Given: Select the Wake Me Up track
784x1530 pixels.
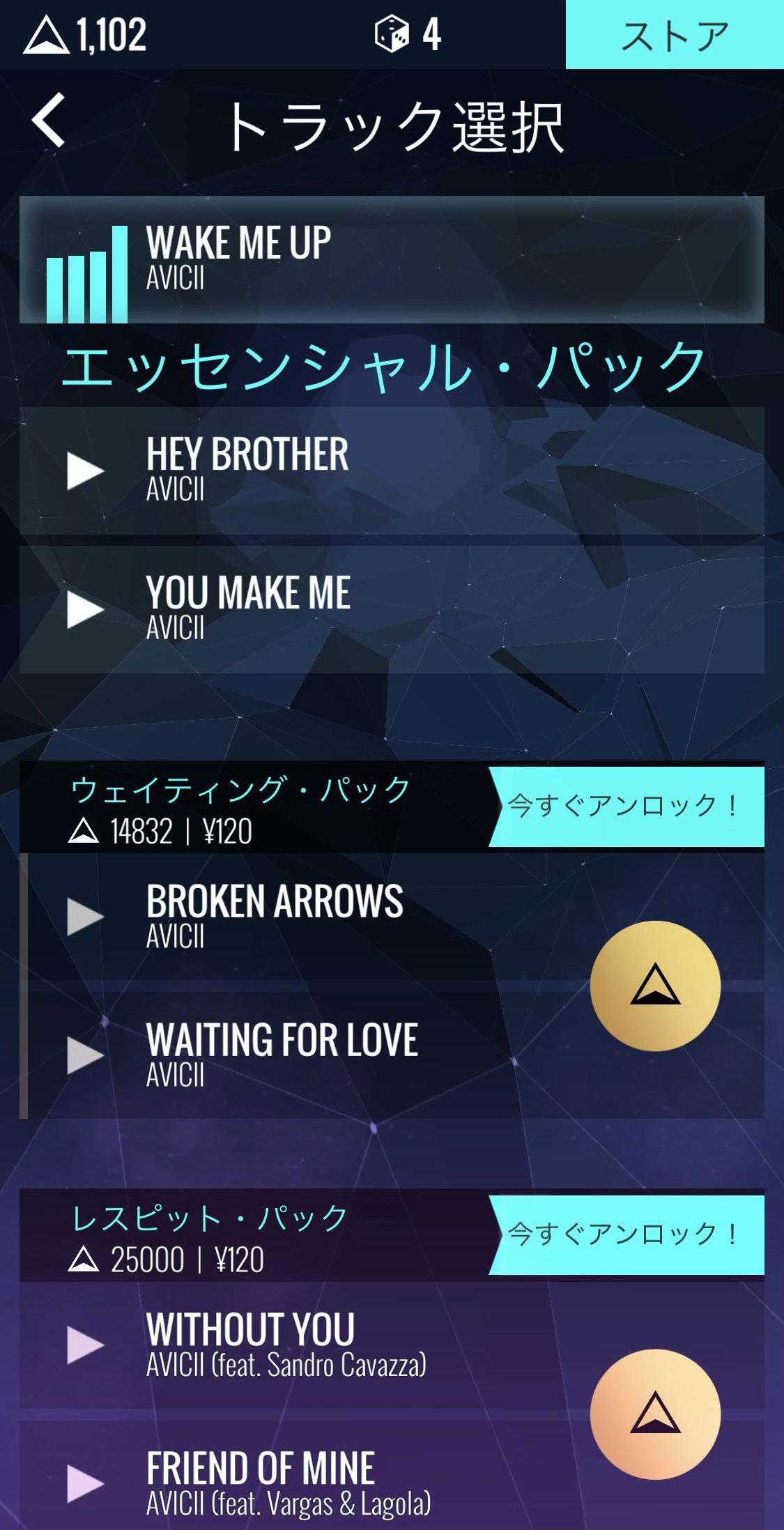Looking at the screenshot, I should (x=392, y=260).
